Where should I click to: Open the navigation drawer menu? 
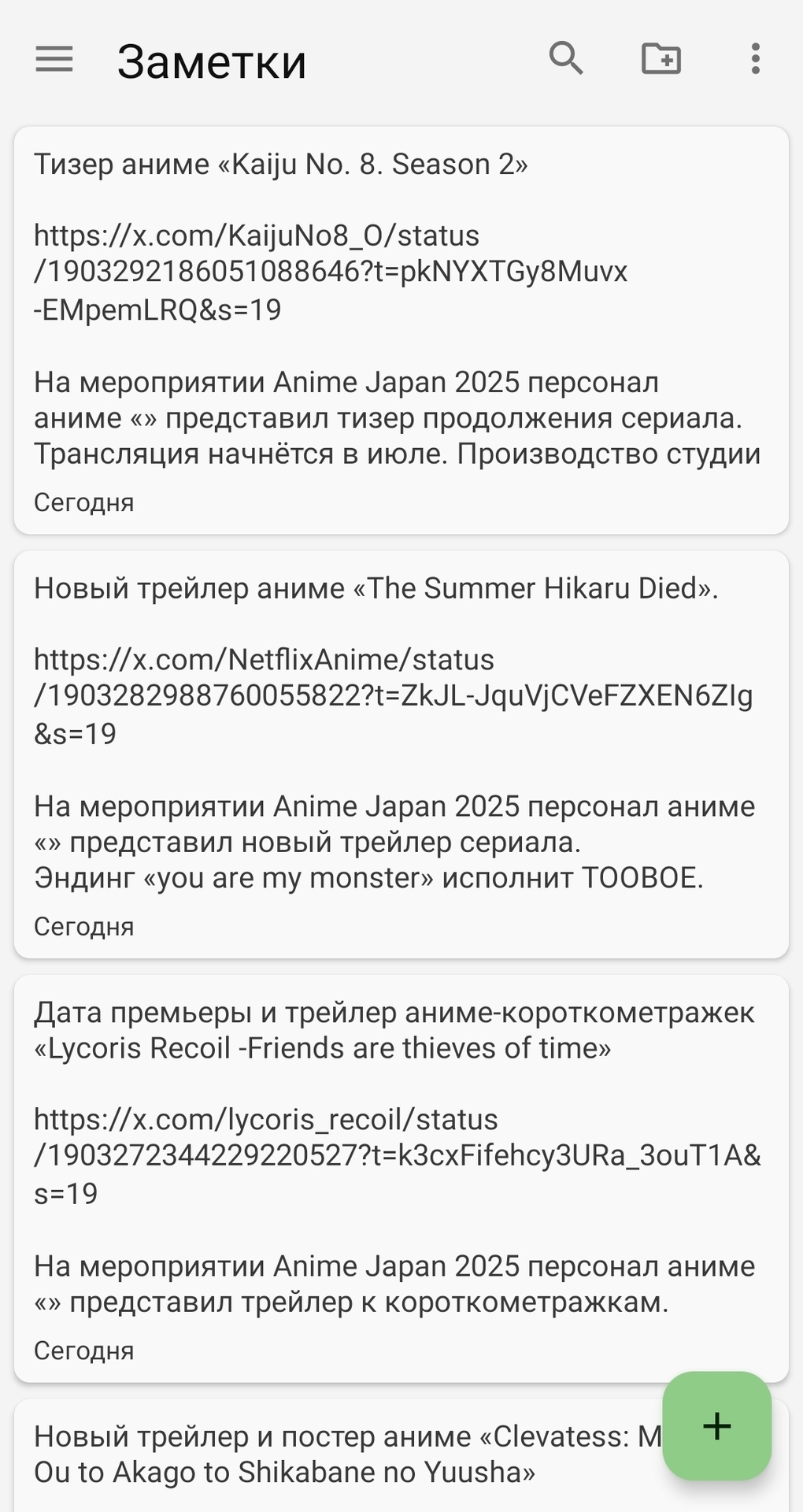(54, 60)
